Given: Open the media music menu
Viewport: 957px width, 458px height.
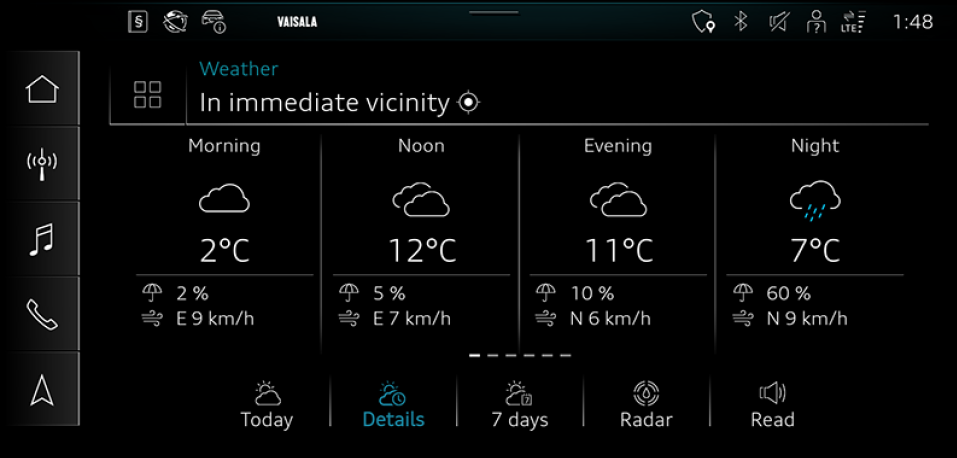Looking at the screenshot, I should point(42,240).
